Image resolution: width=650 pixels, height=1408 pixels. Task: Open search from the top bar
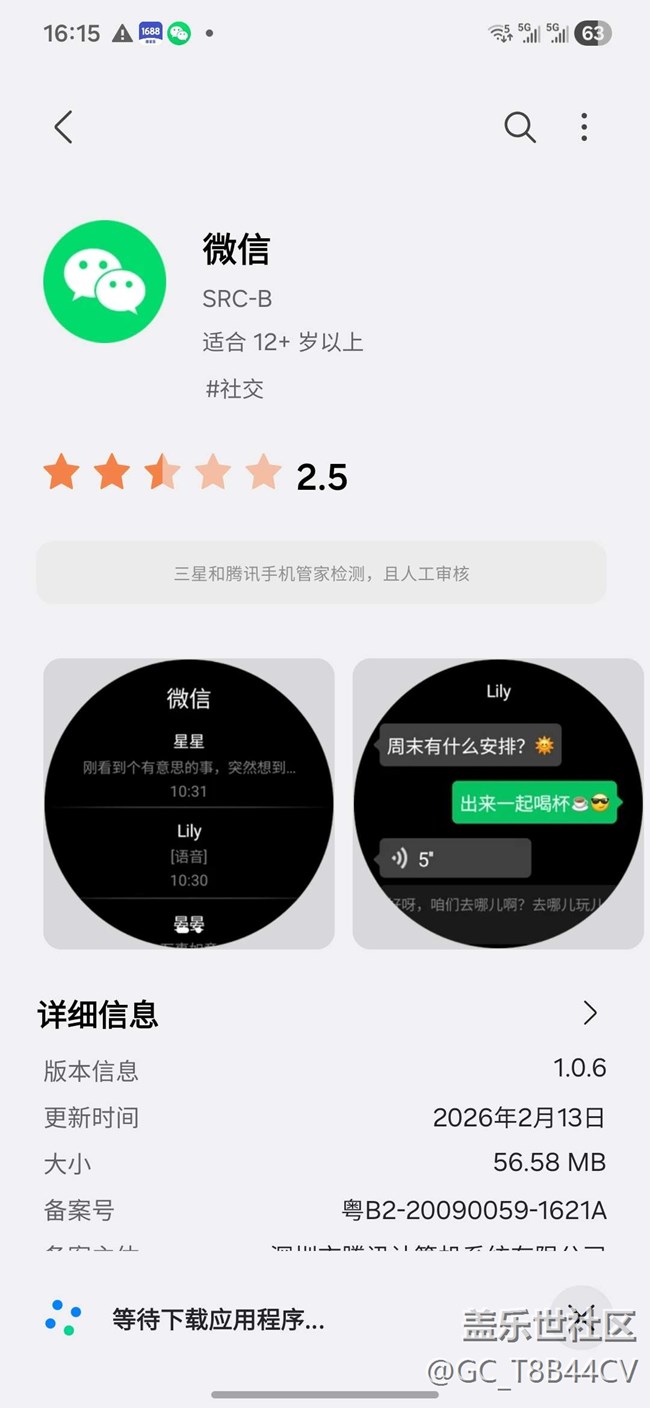[519, 127]
